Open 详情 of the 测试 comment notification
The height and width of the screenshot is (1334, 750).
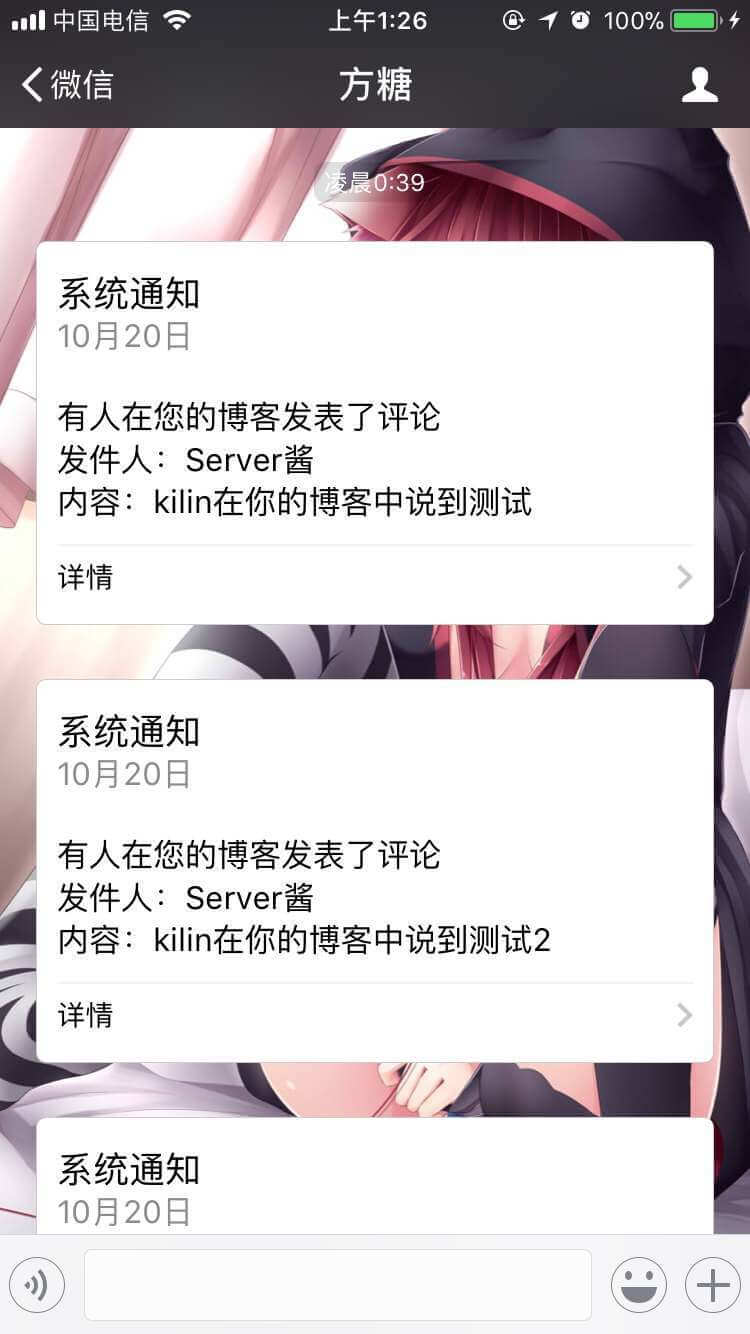pos(375,577)
